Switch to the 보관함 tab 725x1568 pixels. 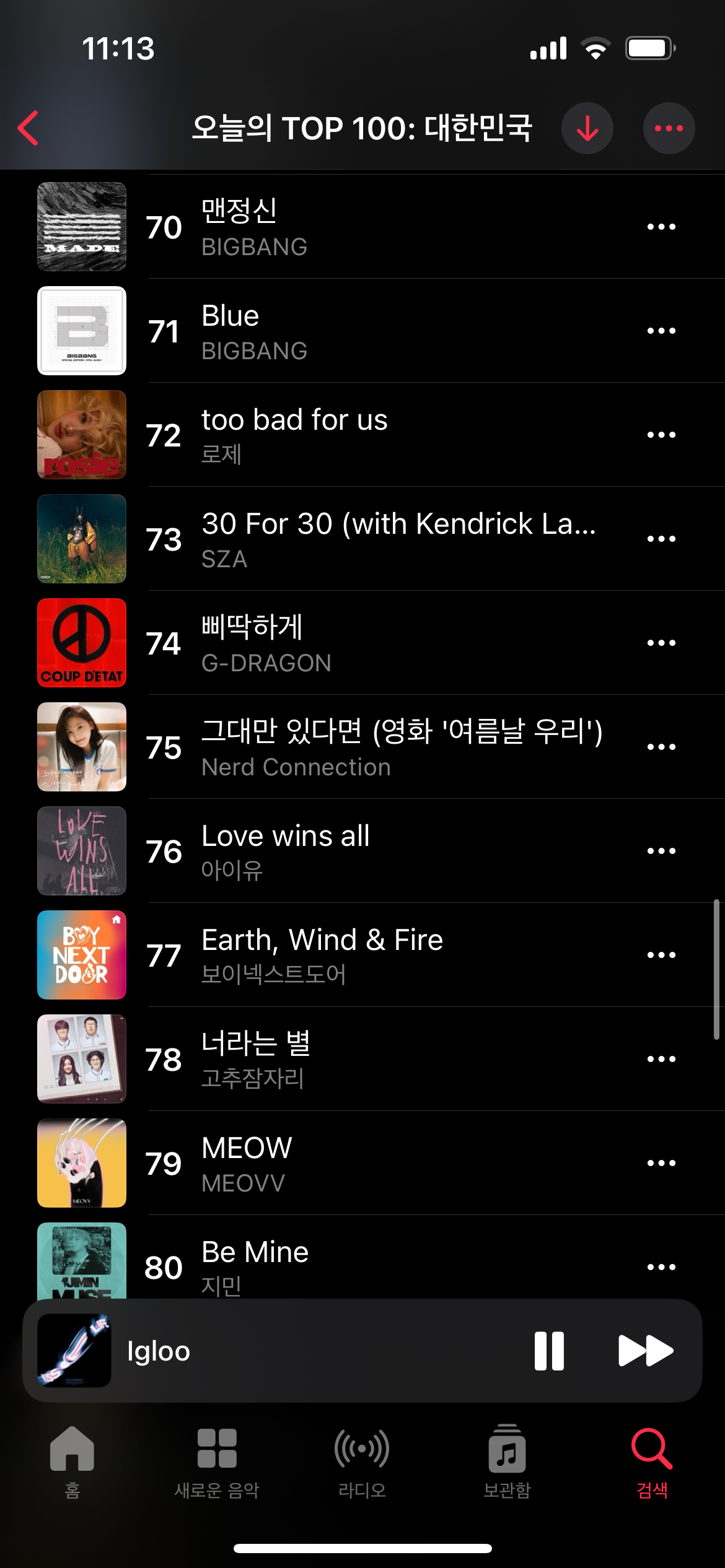pyautogui.click(x=507, y=1461)
